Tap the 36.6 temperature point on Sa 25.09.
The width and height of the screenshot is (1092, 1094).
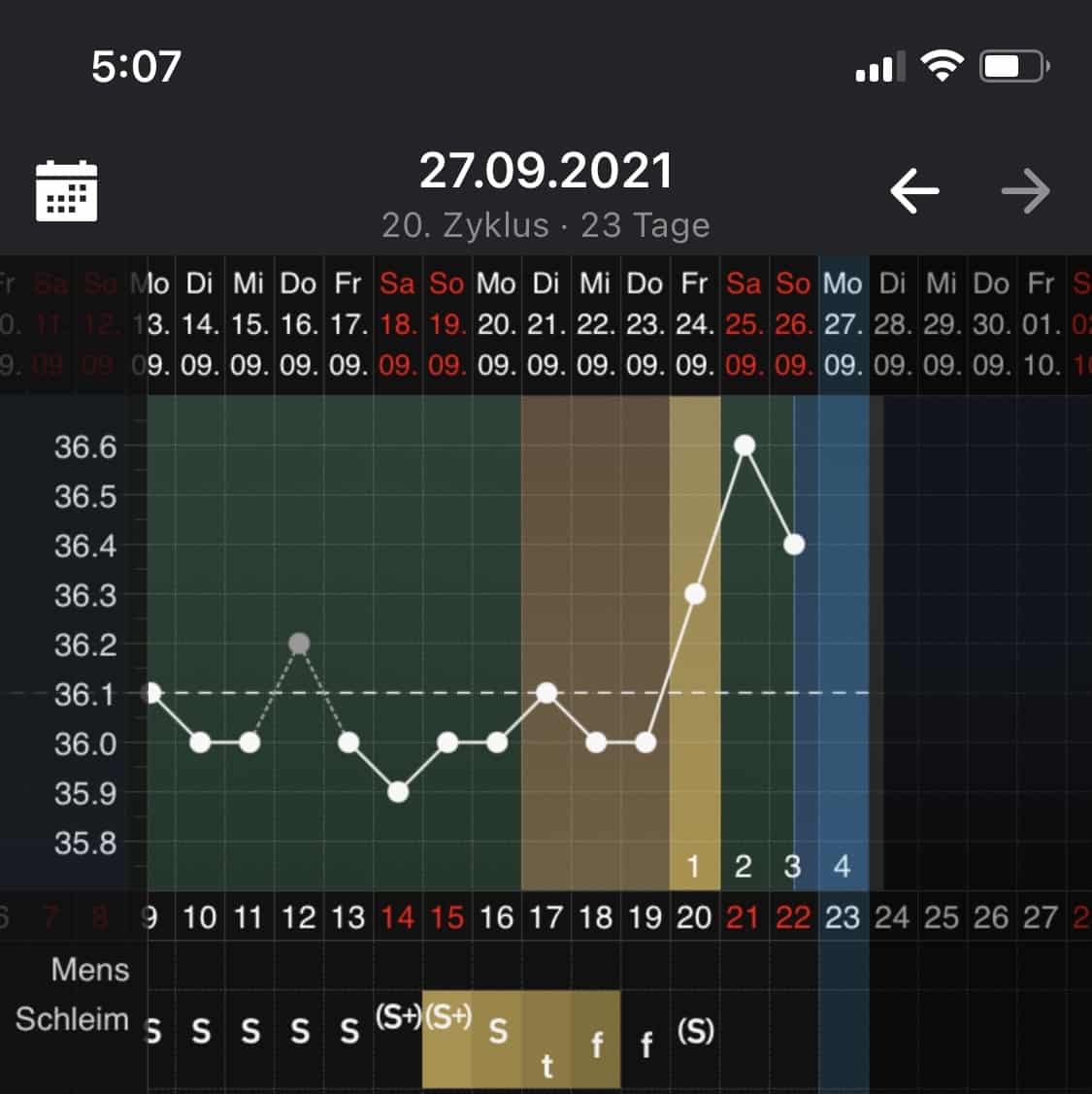pyautogui.click(x=745, y=446)
